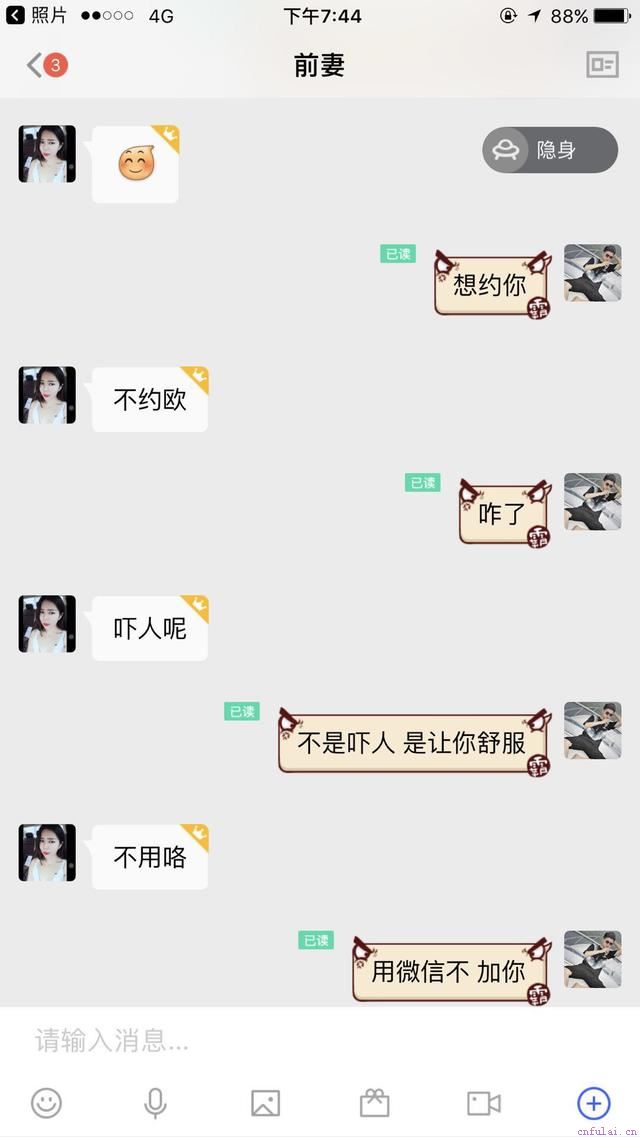
Task: Open contact avatar beside 不约欧 message
Action: tap(47, 395)
